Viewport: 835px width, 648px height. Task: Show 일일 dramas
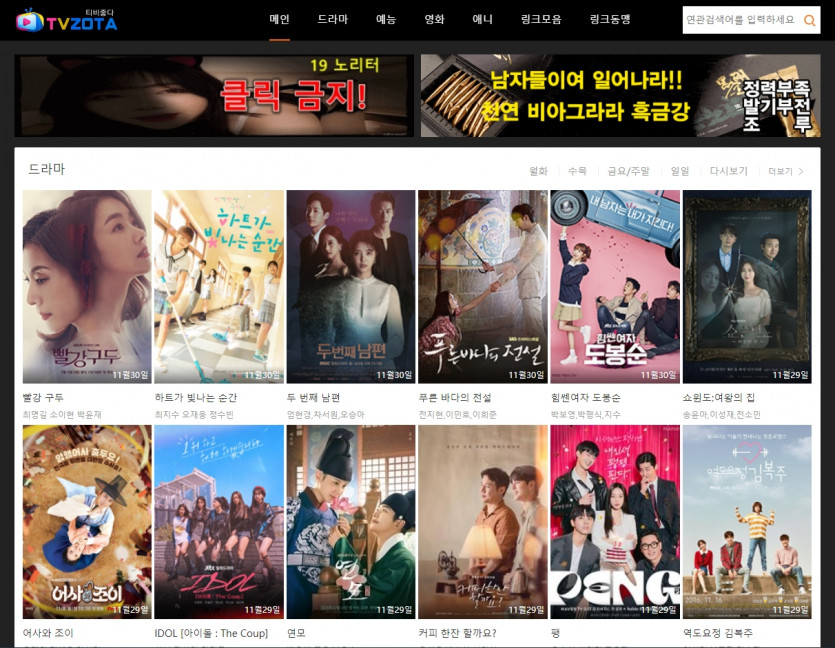680,171
